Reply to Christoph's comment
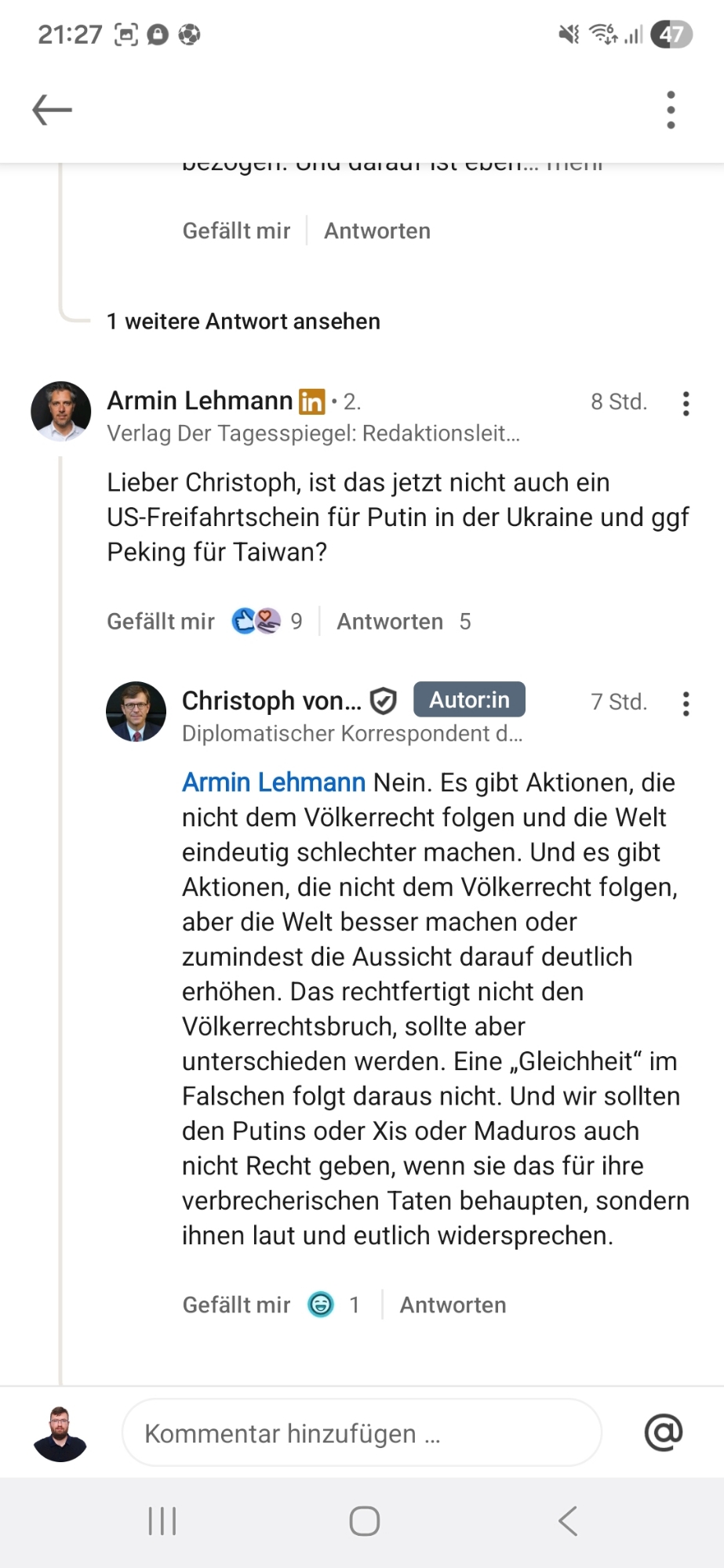 (453, 1305)
